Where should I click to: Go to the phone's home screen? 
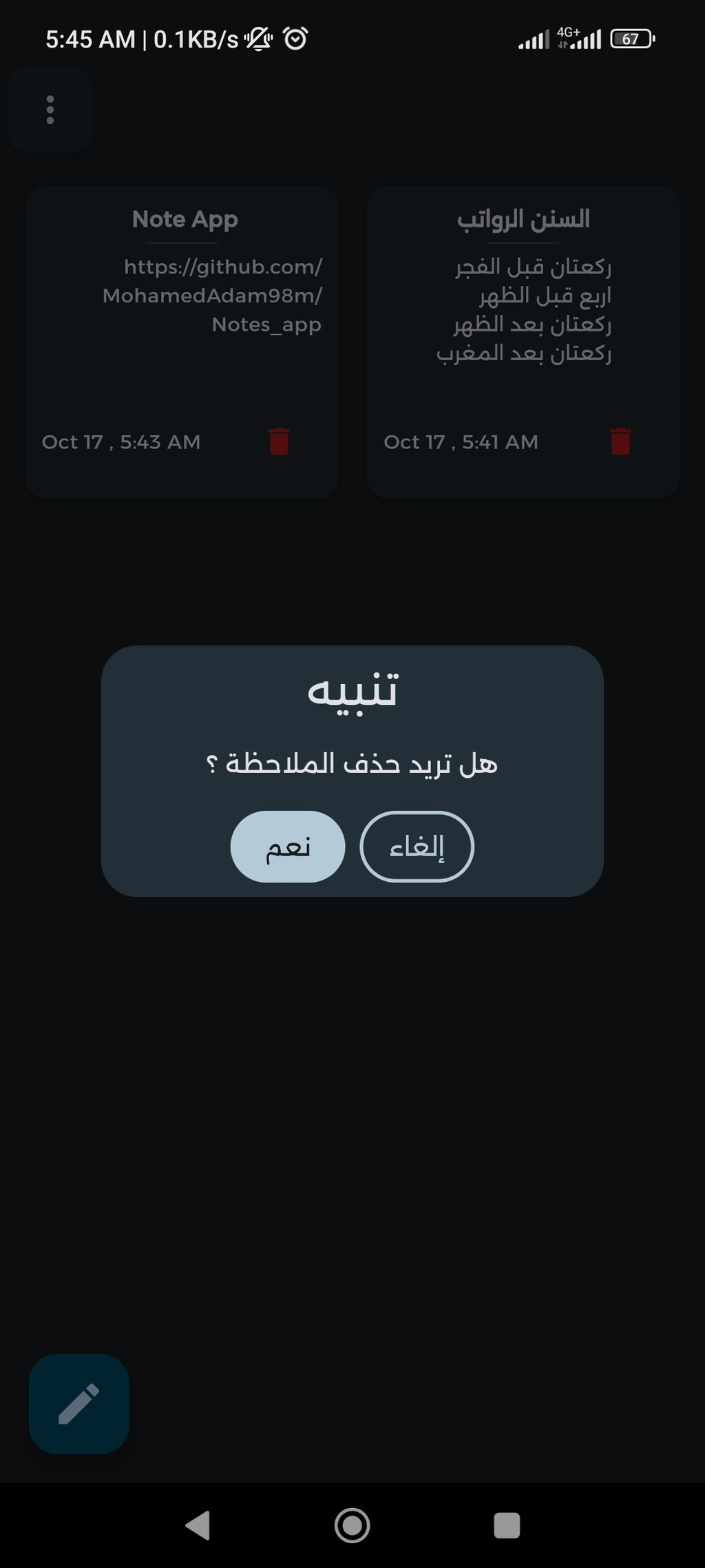tap(352, 1525)
